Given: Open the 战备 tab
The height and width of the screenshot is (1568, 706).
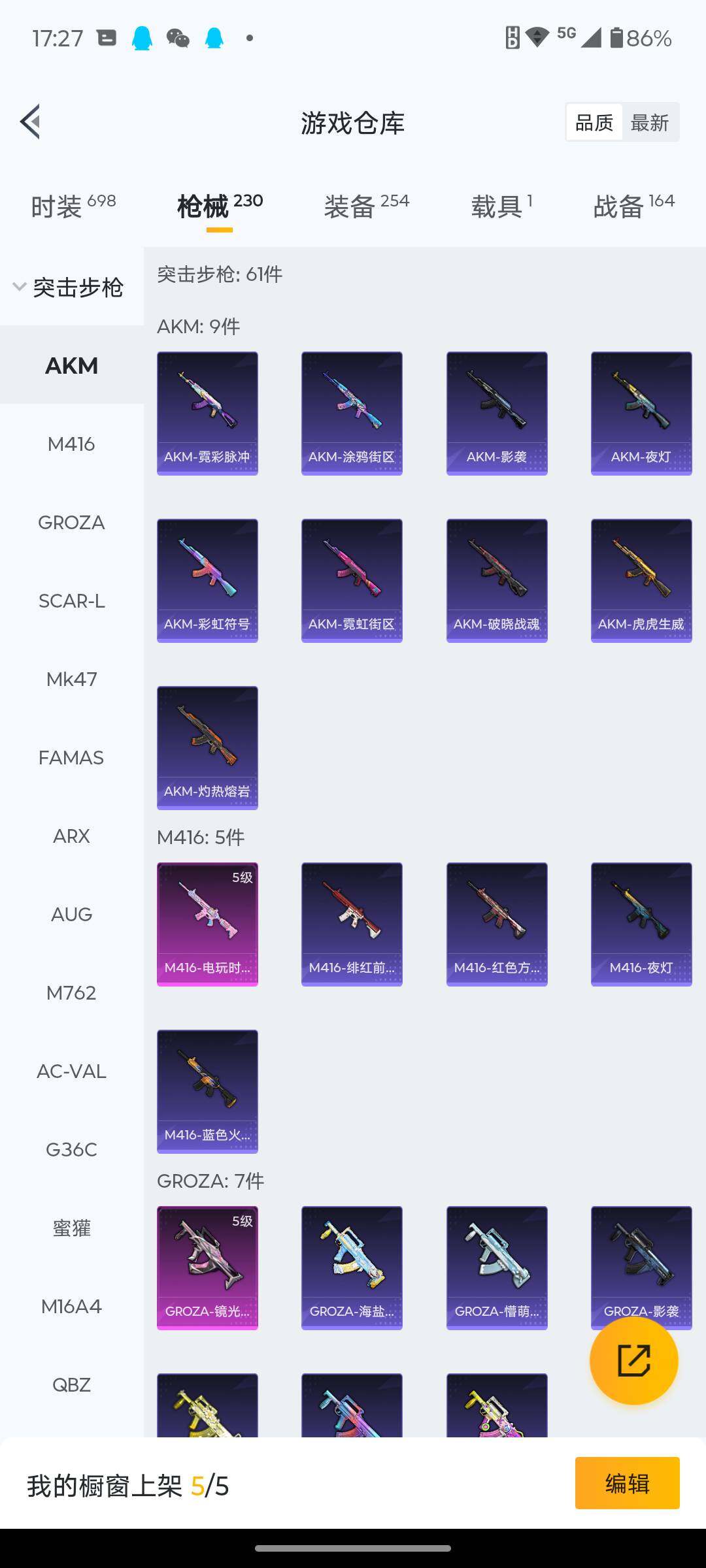Looking at the screenshot, I should pyautogui.click(x=633, y=206).
